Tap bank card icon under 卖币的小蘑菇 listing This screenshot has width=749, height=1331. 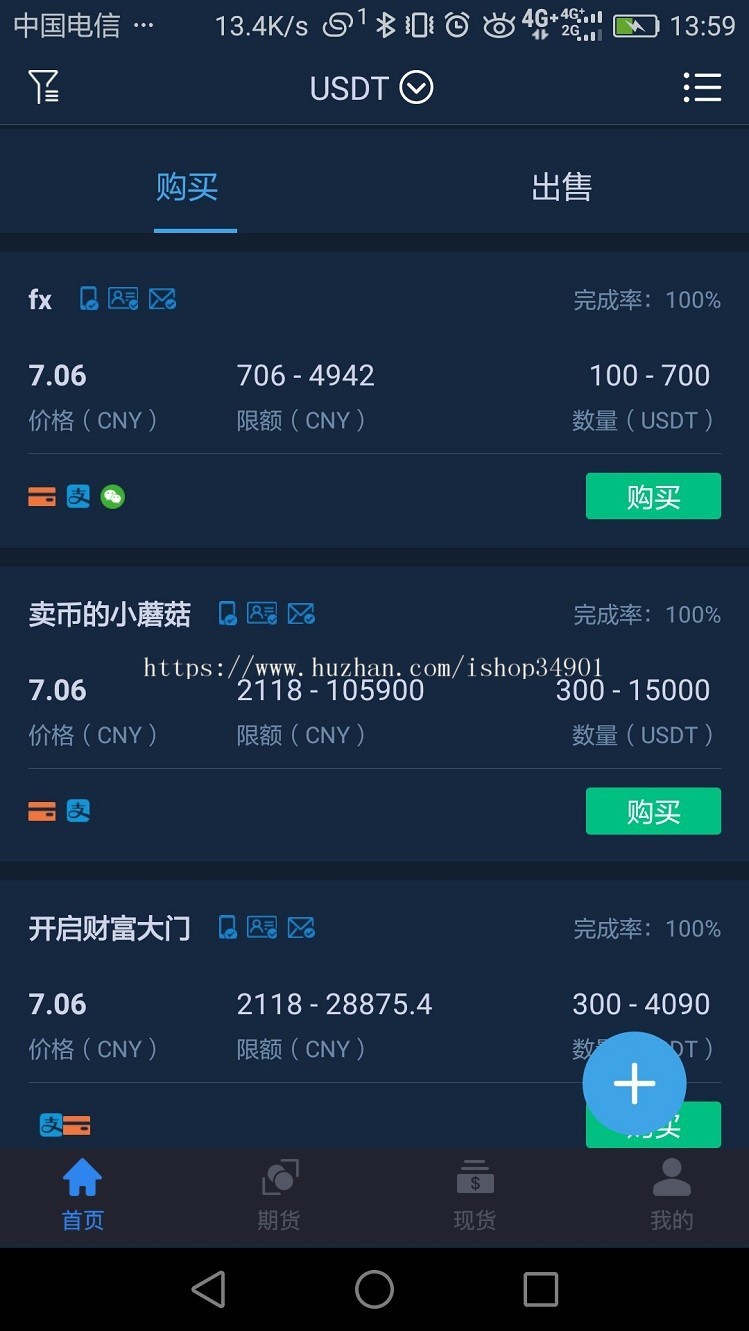(41, 811)
